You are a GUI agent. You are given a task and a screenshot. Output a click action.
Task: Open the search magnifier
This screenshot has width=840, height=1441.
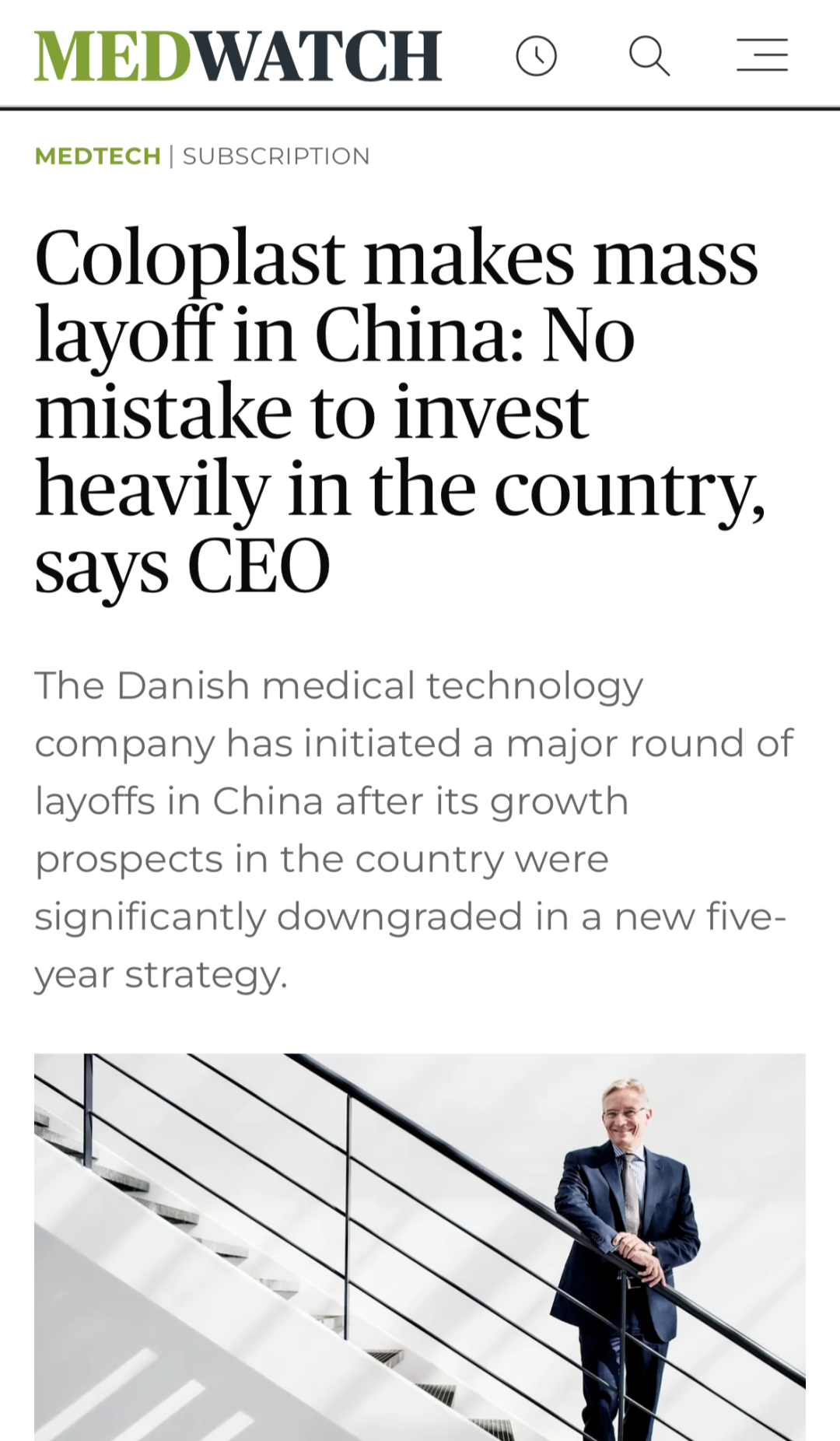pos(649,56)
